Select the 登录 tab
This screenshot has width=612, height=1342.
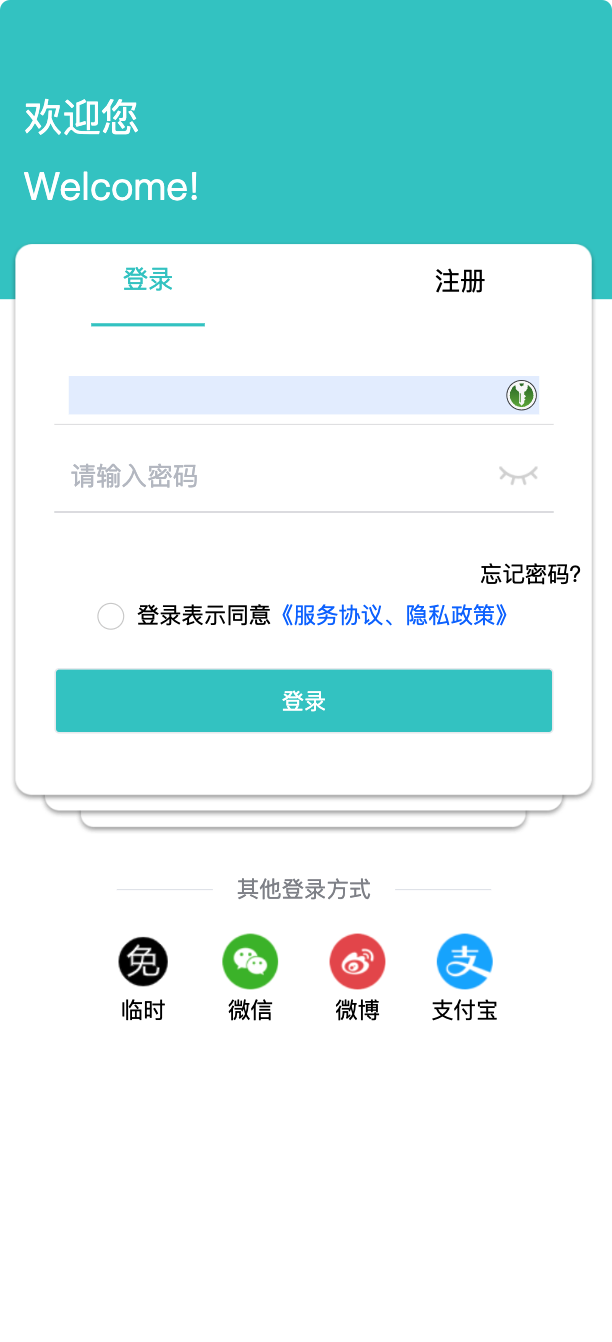click(148, 280)
